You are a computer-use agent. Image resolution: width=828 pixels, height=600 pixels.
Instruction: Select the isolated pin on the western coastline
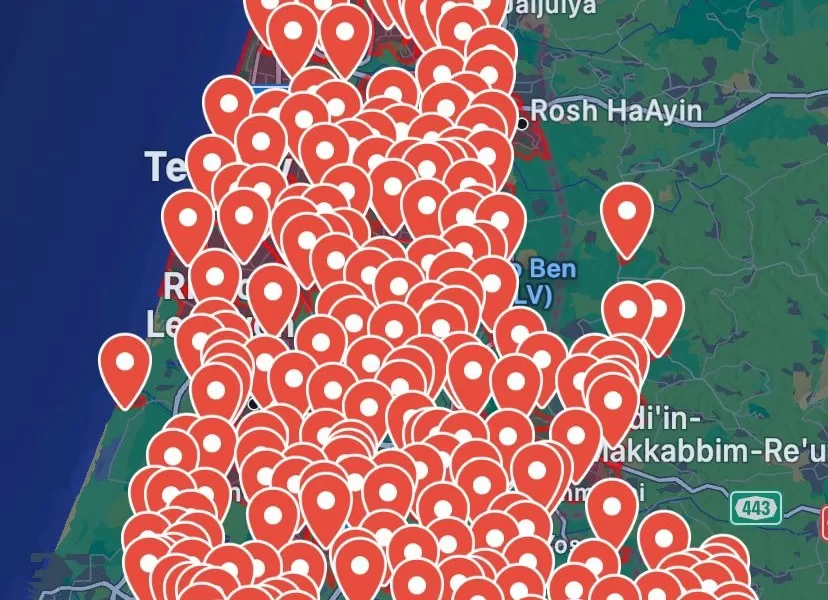pyautogui.click(x=125, y=364)
